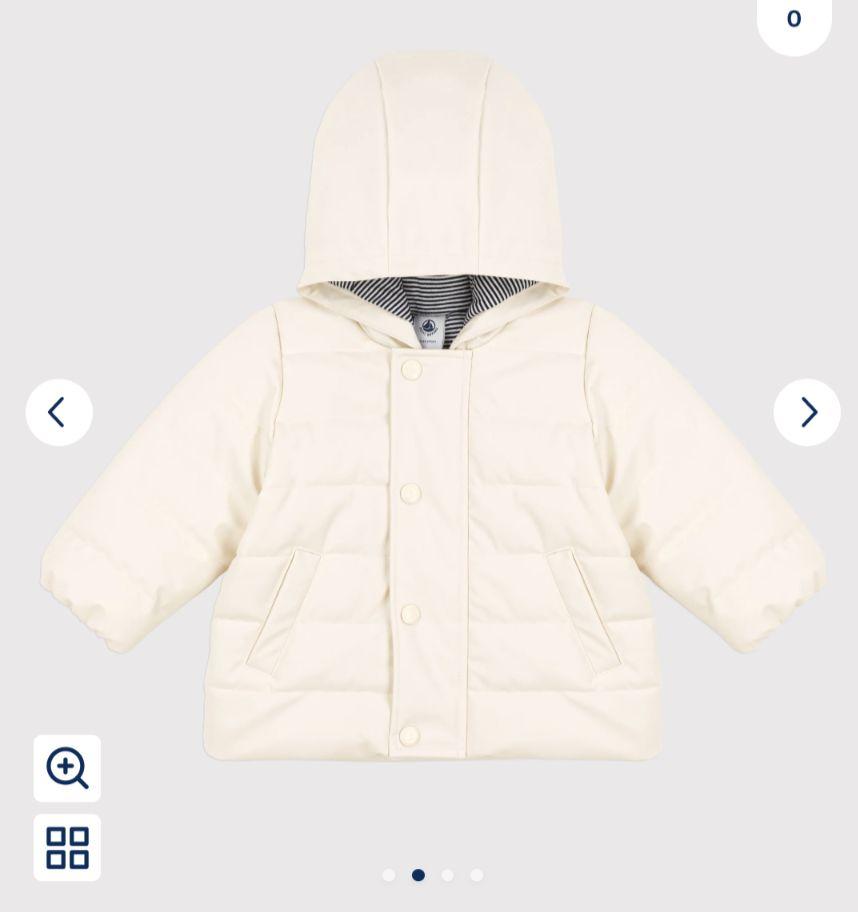This screenshot has height=912, width=858.
Task: Open the image grid view
Action: [67, 847]
